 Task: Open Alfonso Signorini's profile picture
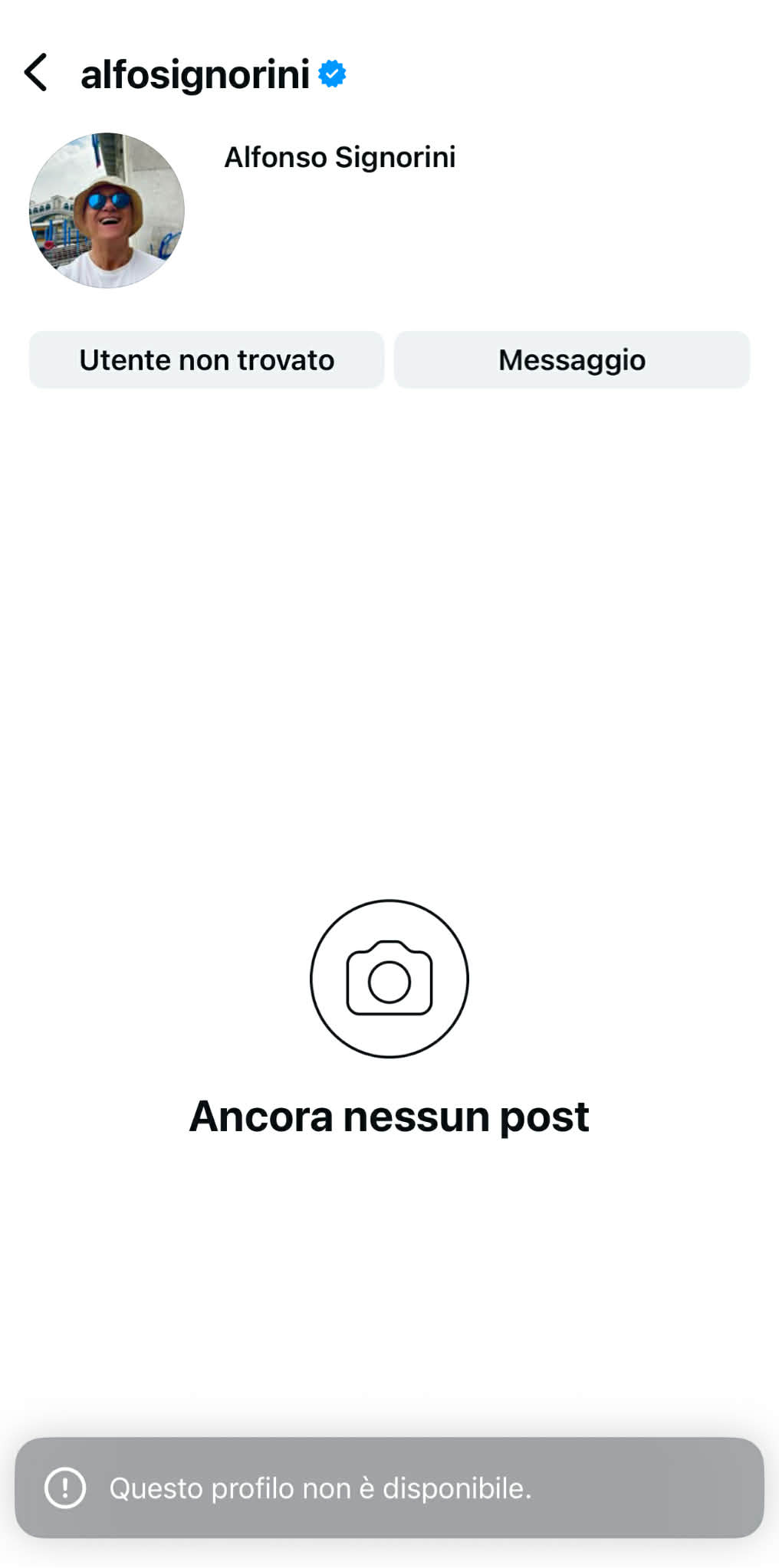click(107, 210)
